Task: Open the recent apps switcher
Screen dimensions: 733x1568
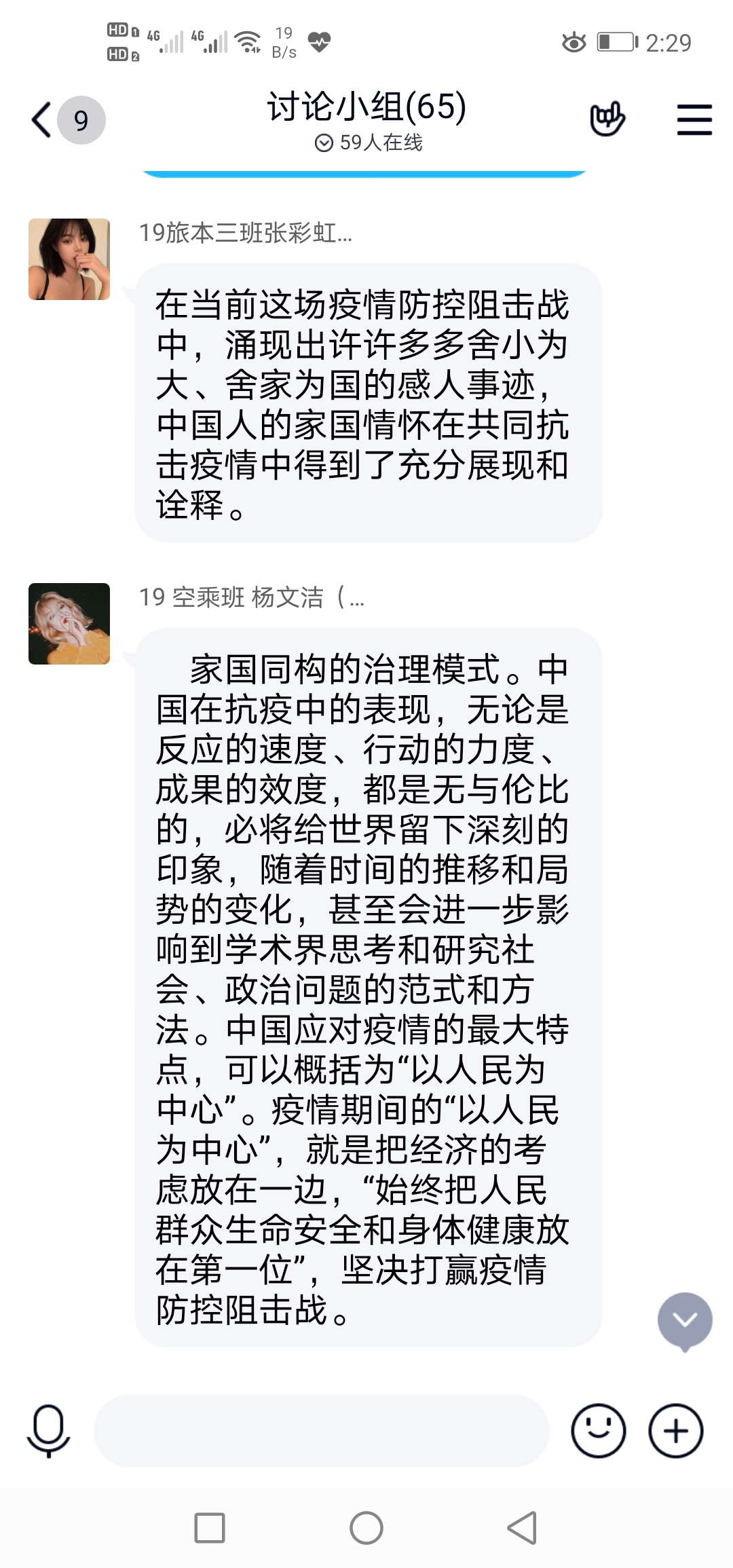Action: 210,1529
